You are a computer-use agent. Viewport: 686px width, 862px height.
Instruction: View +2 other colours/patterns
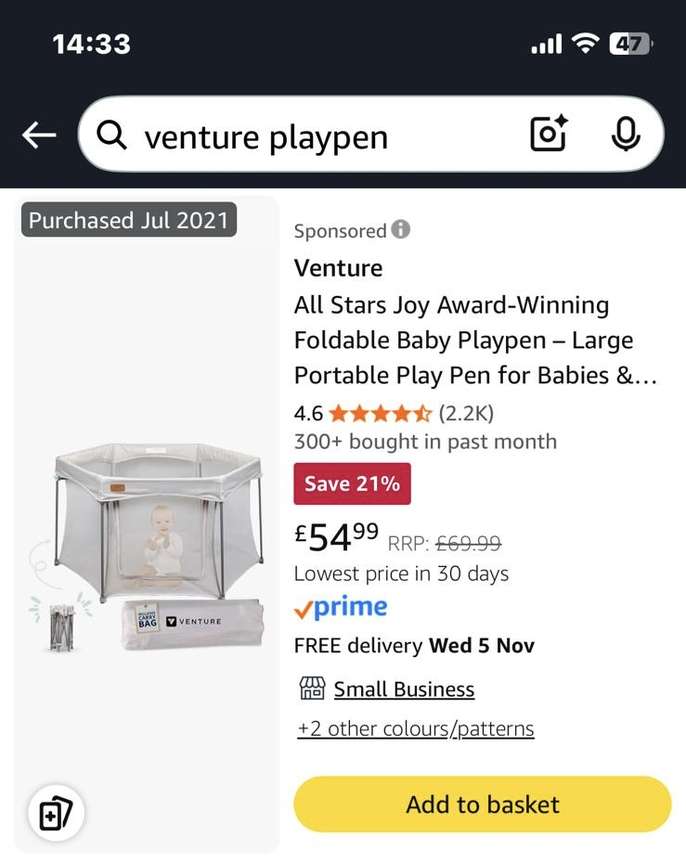[415, 729]
